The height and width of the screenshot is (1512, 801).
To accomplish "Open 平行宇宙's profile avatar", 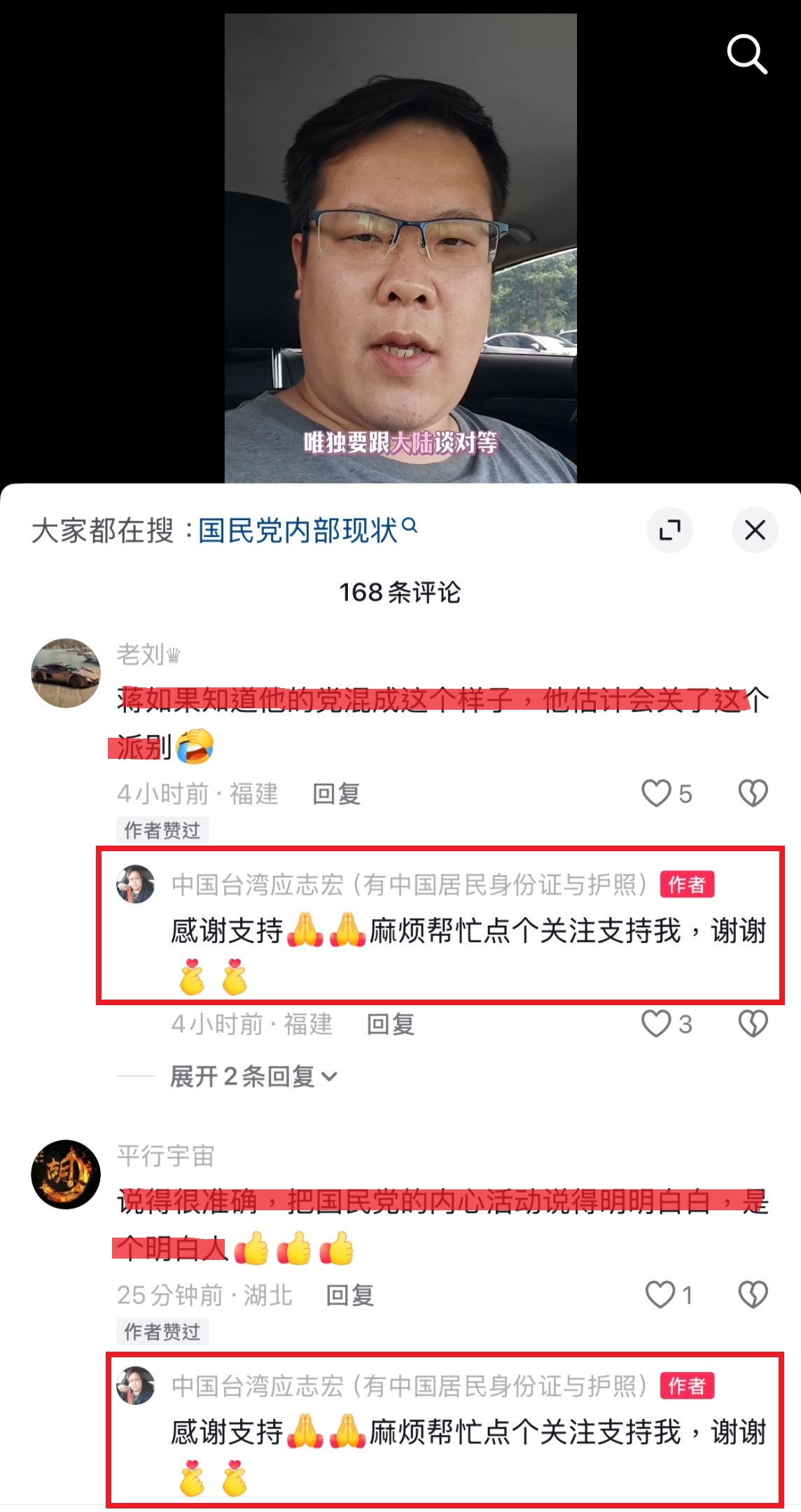I will [66, 1174].
